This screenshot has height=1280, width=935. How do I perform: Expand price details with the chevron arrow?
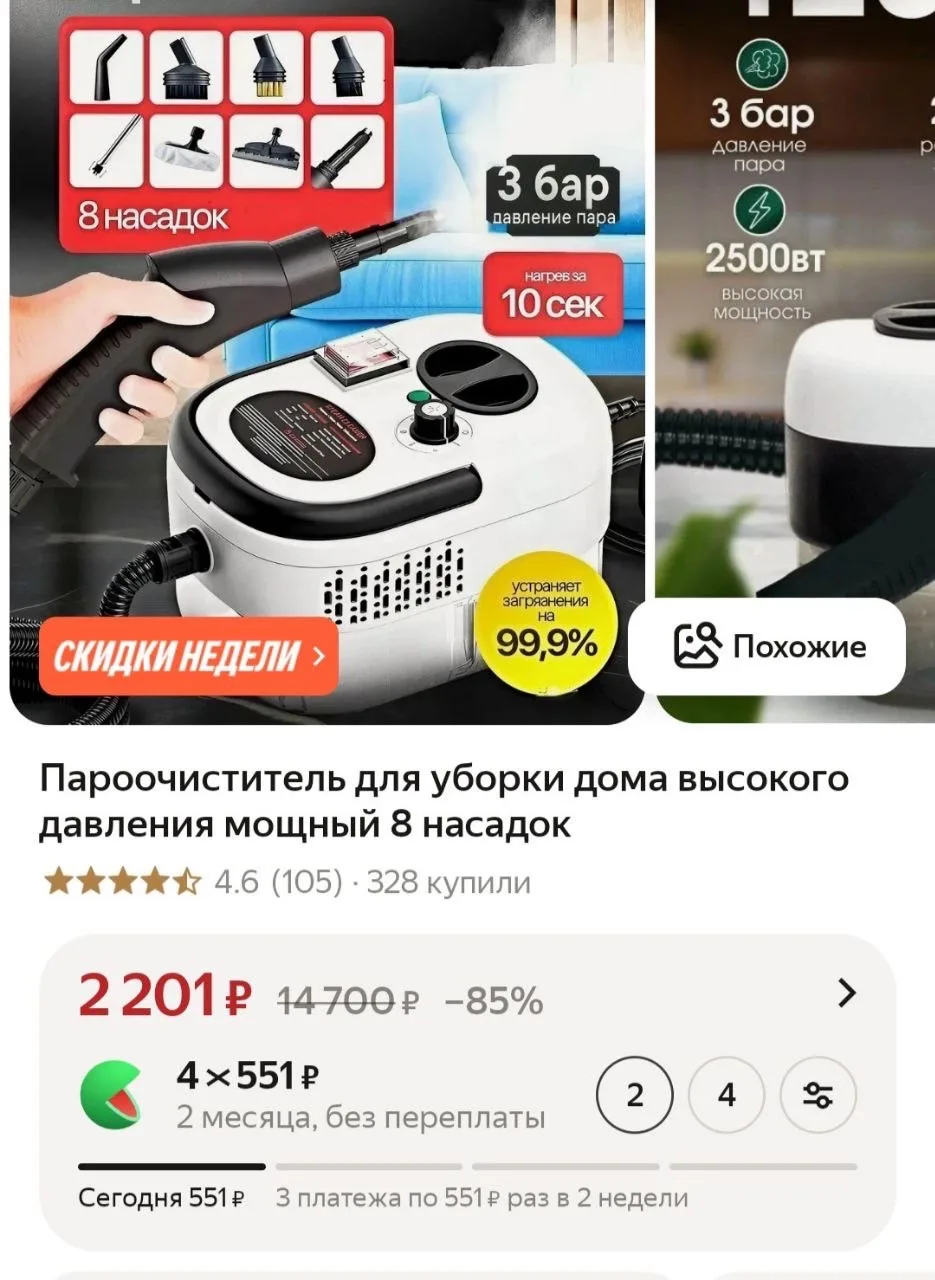(x=847, y=993)
